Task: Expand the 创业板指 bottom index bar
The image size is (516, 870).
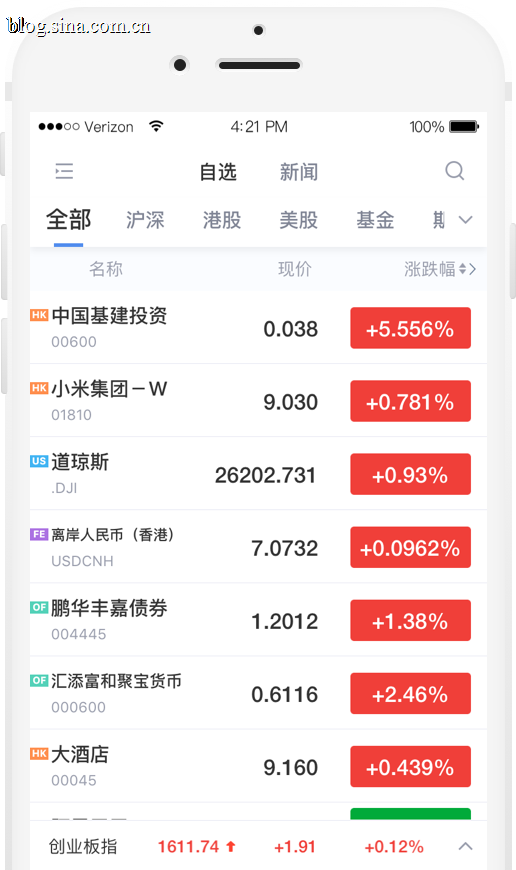Action: (x=466, y=846)
